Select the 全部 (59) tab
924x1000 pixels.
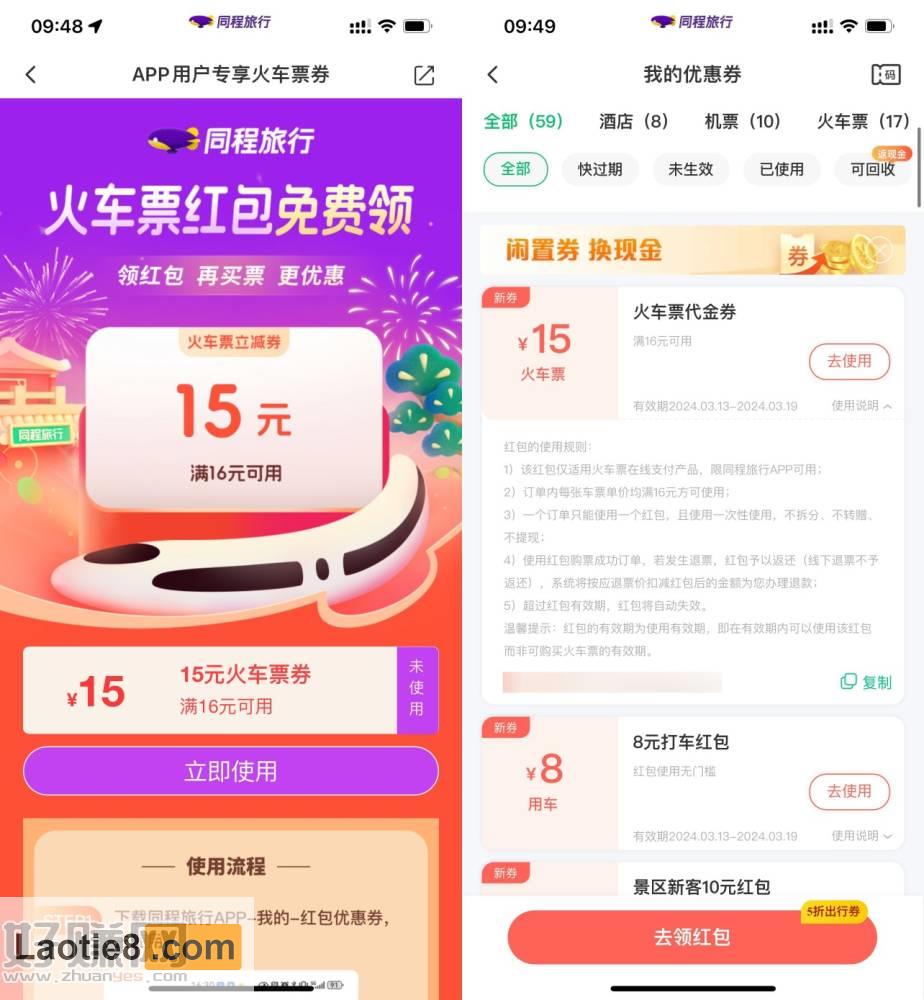[523, 122]
